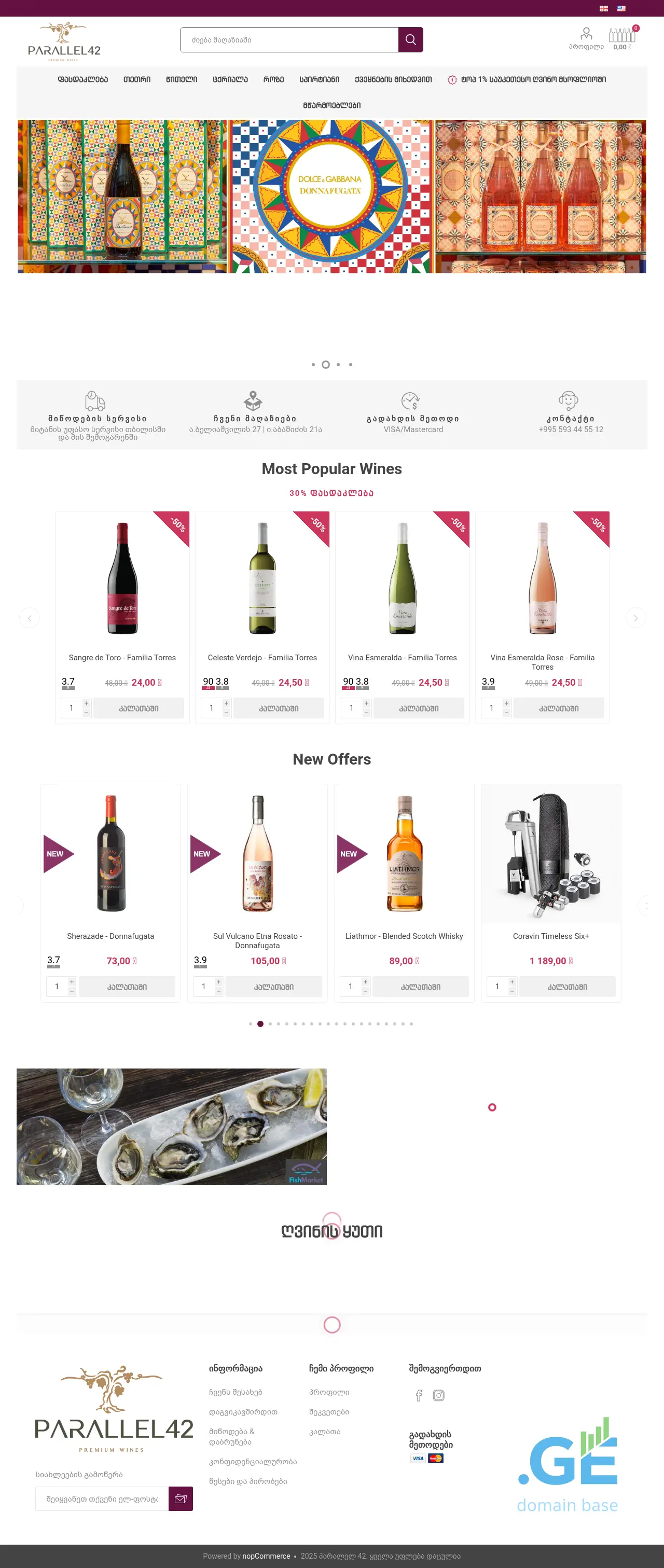Enter email in newsletter field

pyautogui.click(x=102, y=1498)
